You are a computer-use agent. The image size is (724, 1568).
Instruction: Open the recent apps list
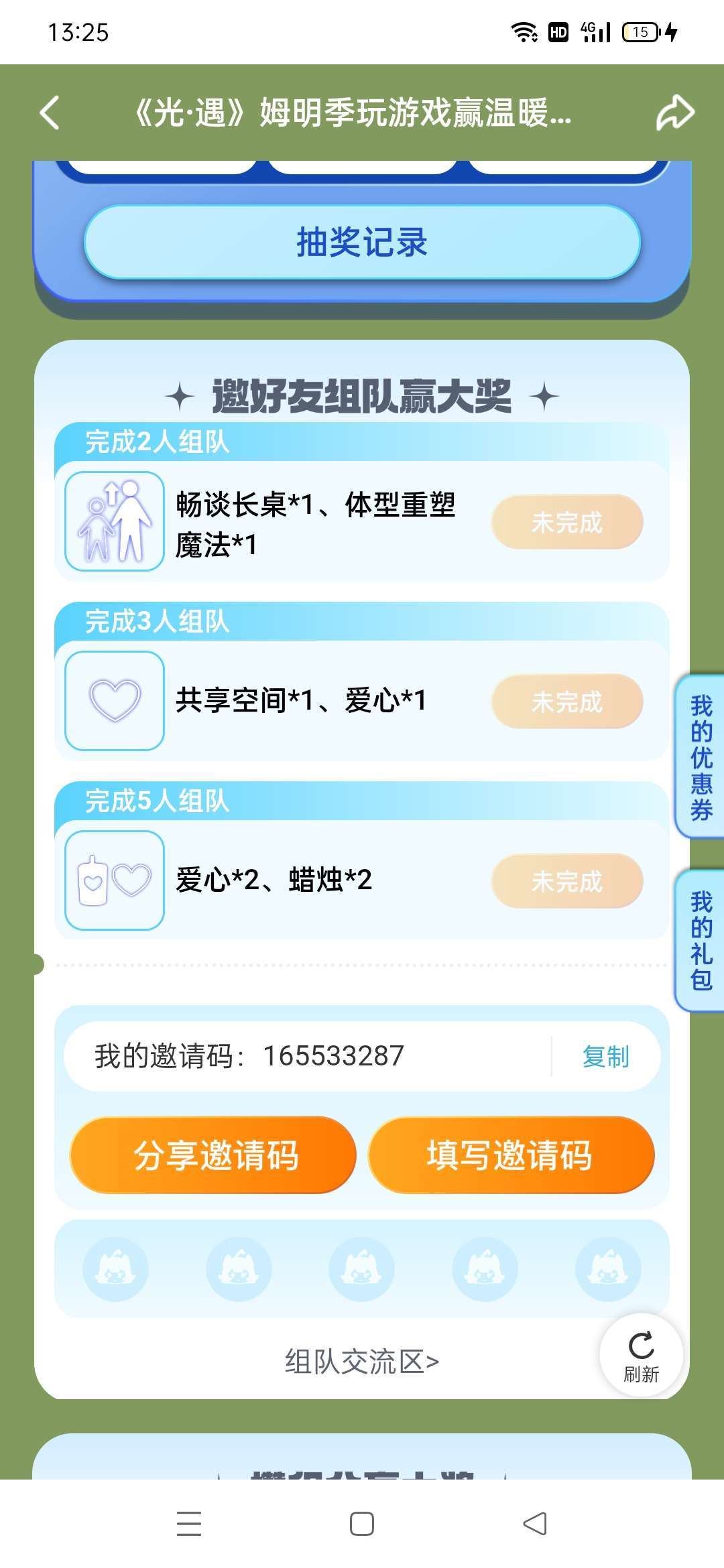189,1524
